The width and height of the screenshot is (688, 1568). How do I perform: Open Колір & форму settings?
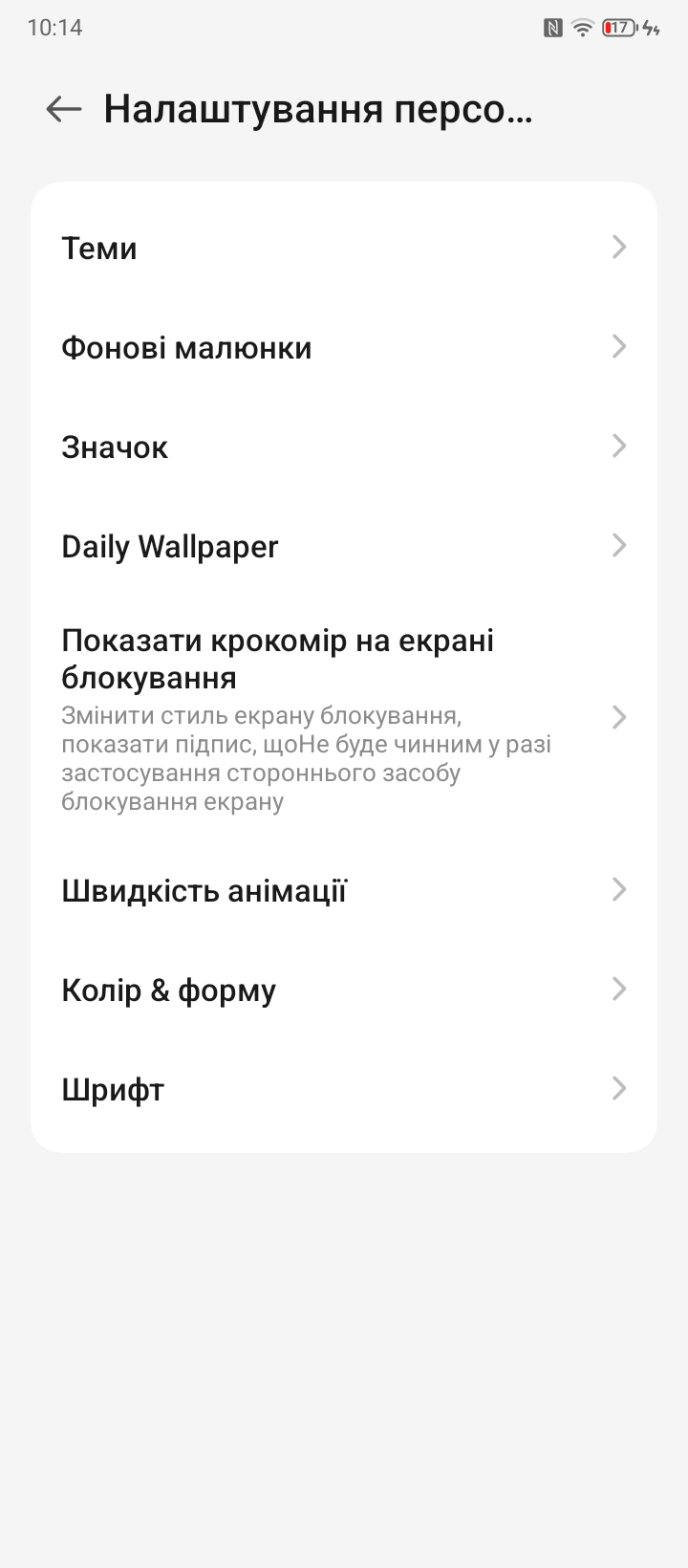(x=343, y=990)
